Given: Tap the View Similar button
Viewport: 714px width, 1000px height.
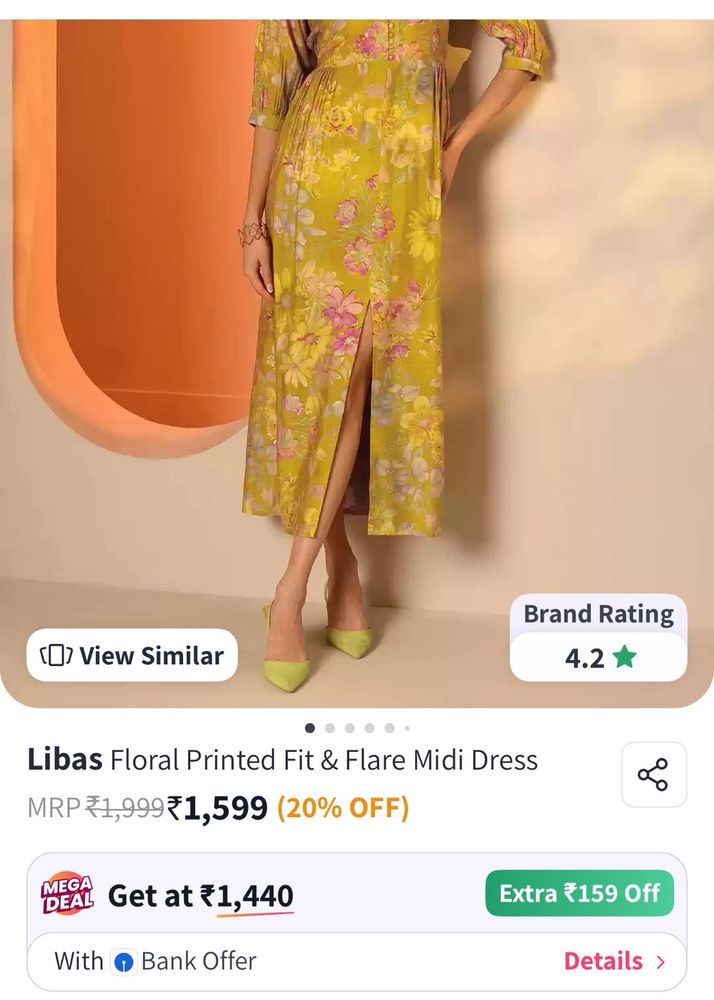Looking at the screenshot, I should point(132,656).
